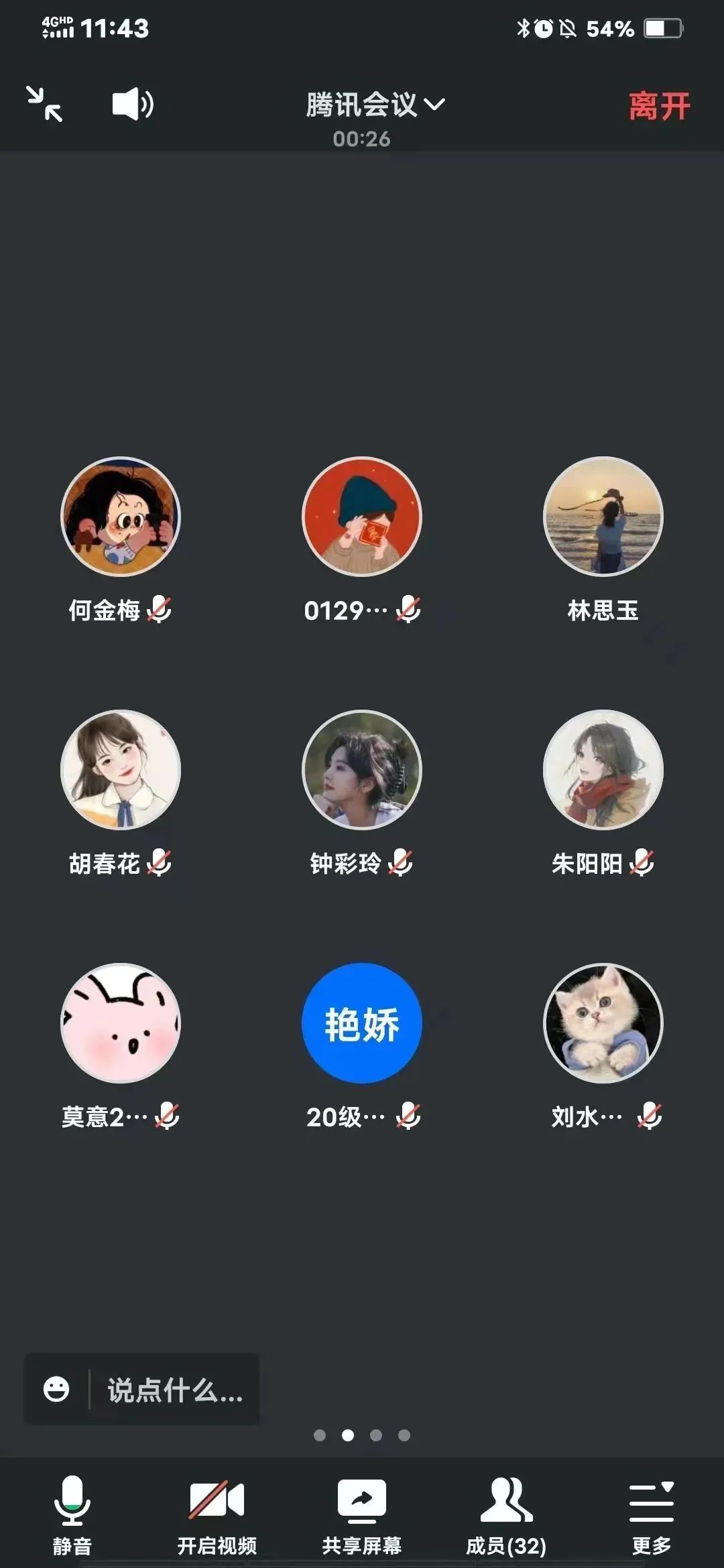Viewport: 724px width, 1568px height.
Task: Select participant 钟彩玲's avatar
Action: 362,770
